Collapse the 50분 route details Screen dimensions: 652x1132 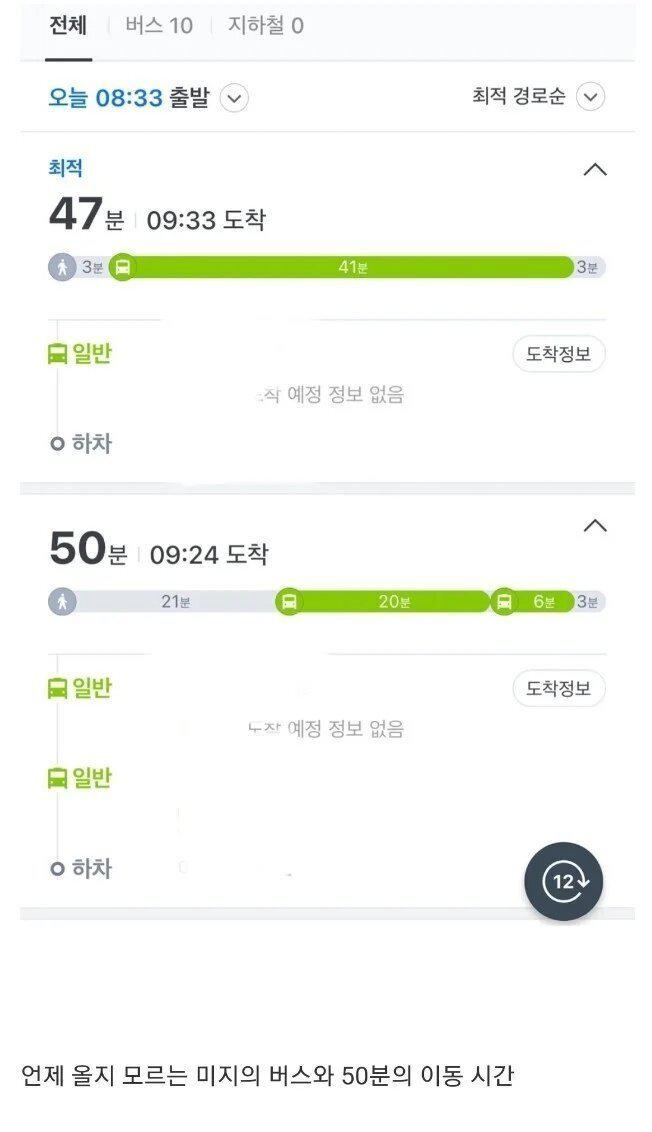[x=595, y=526]
